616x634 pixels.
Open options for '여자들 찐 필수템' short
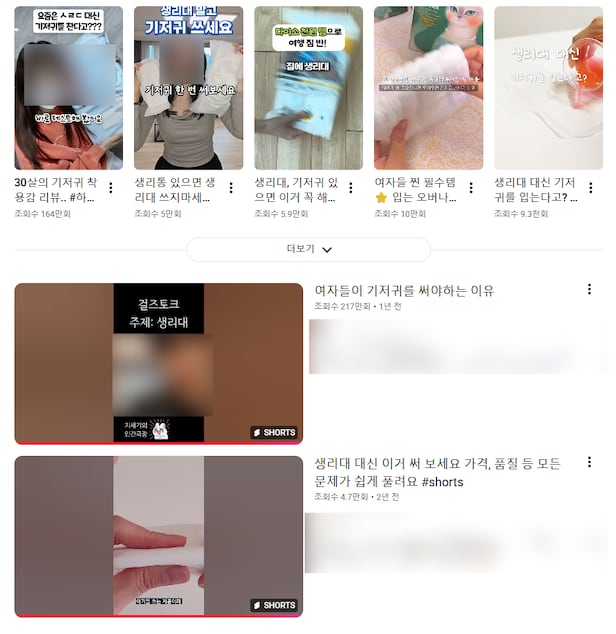(471, 188)
